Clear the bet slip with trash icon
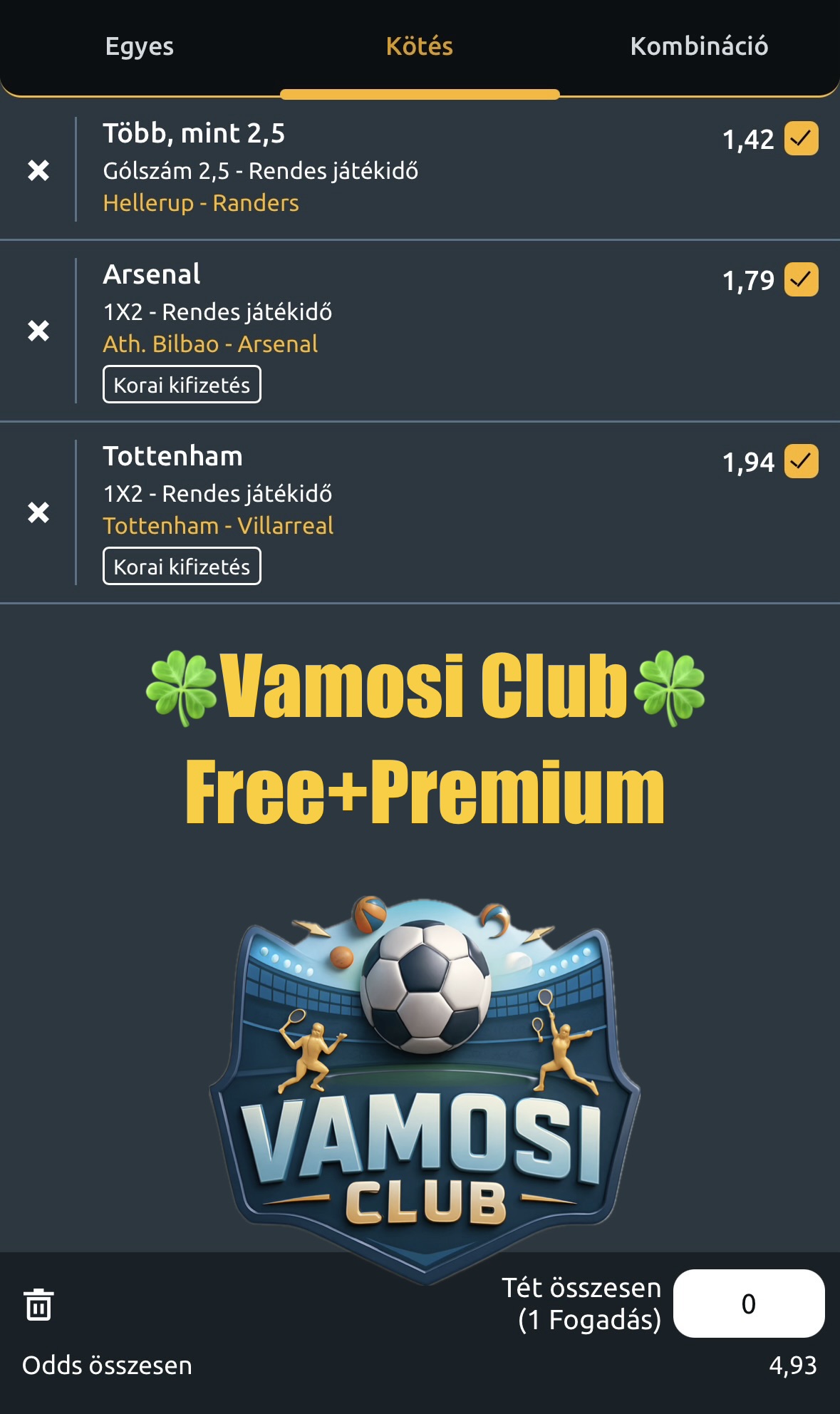Screen dimensions: 840x1414 click(x=38, y=1304)
